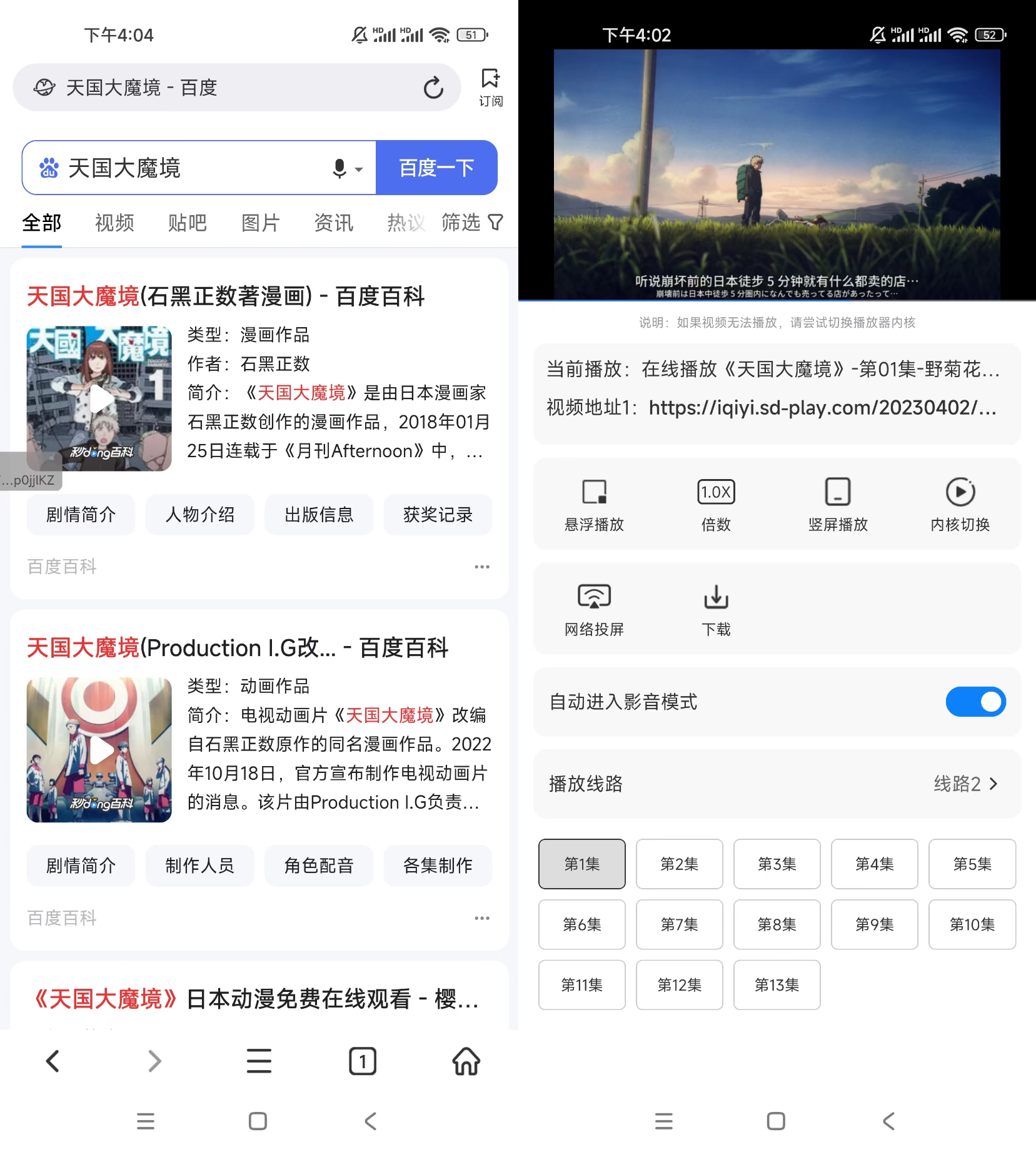Play episode 第2集
The width and height of the screenshot is (1036, 1152).
pyautogui.click(x=679, y=864)
